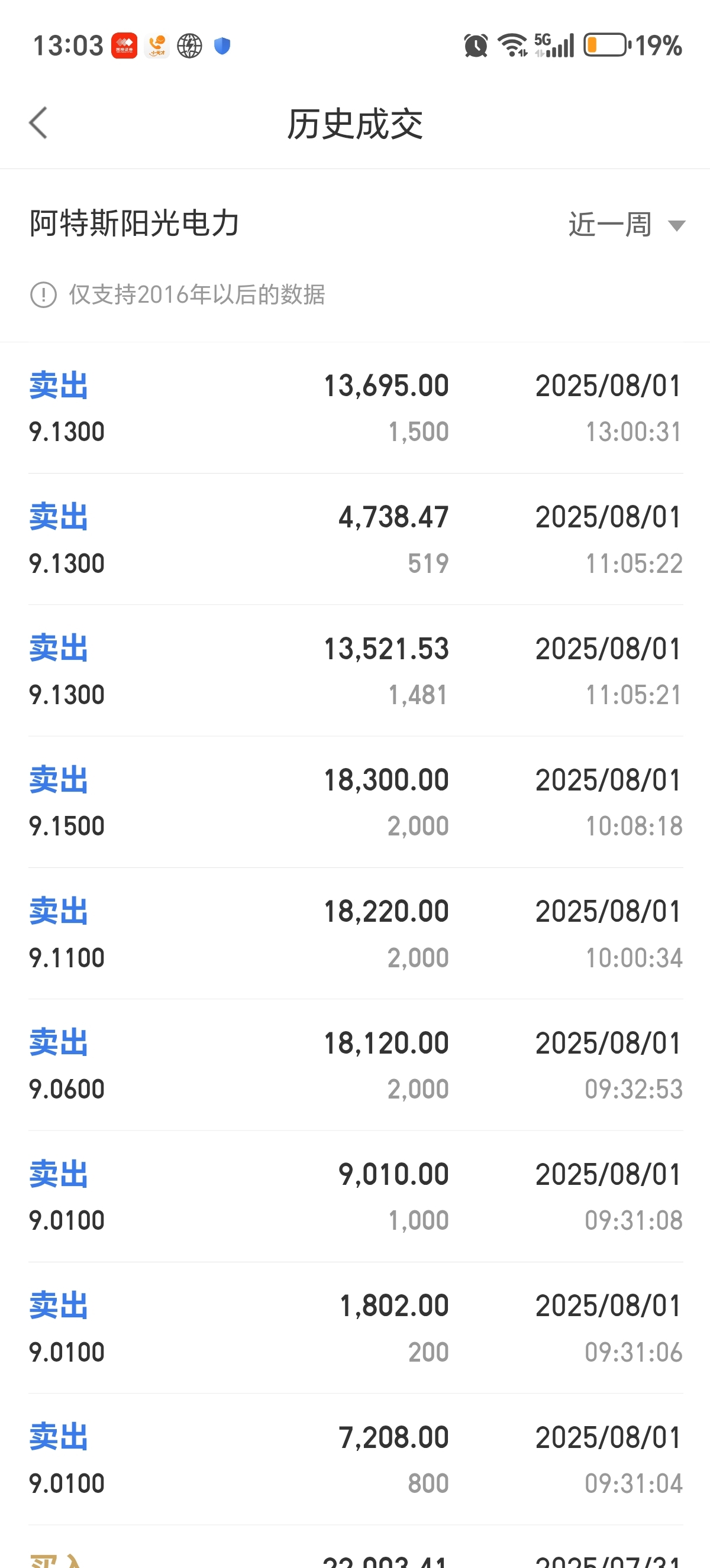Open the 09:31:06 sell record of 1,802.00
The height and width of the screenshot is (1568, 710).
(x=355, y=1328)
